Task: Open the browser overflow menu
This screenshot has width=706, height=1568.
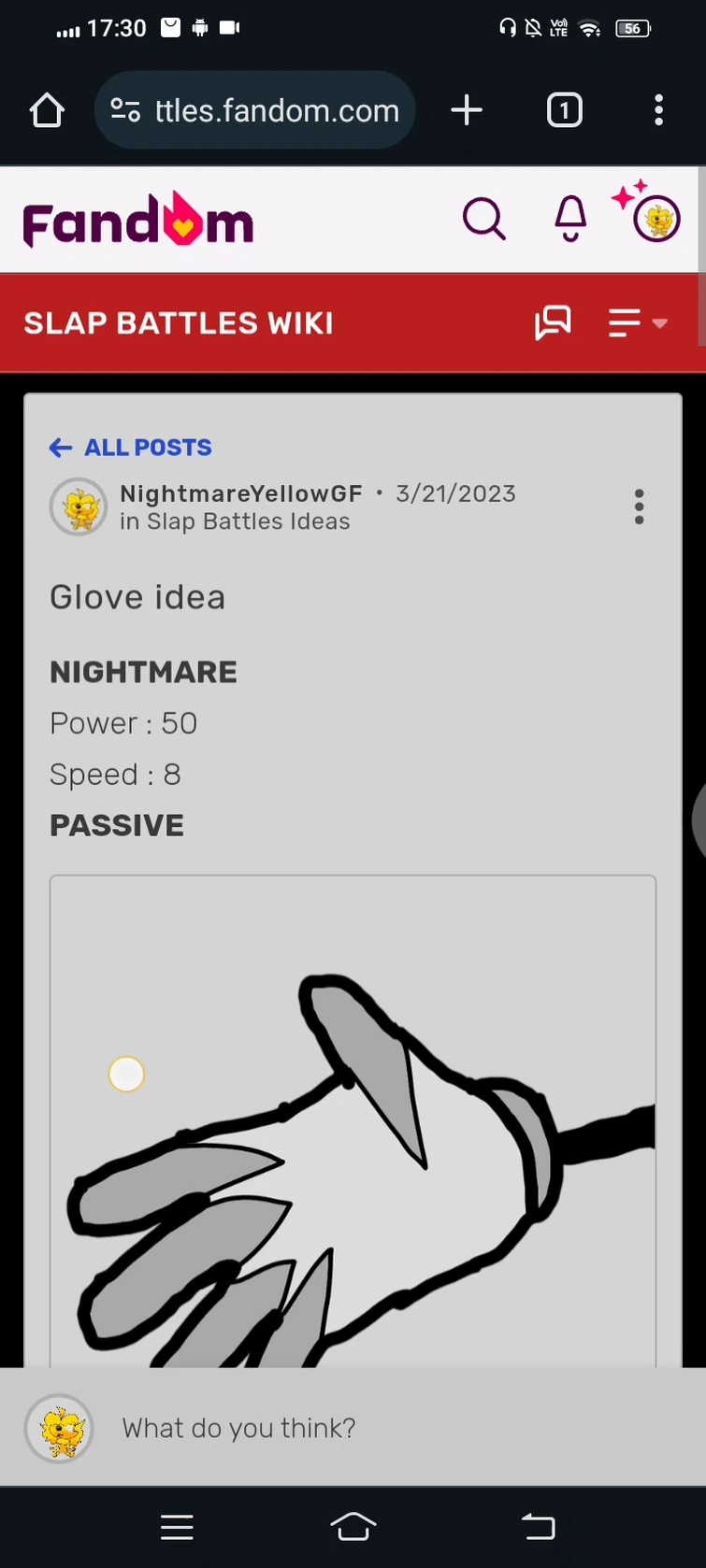Action: 658,110
